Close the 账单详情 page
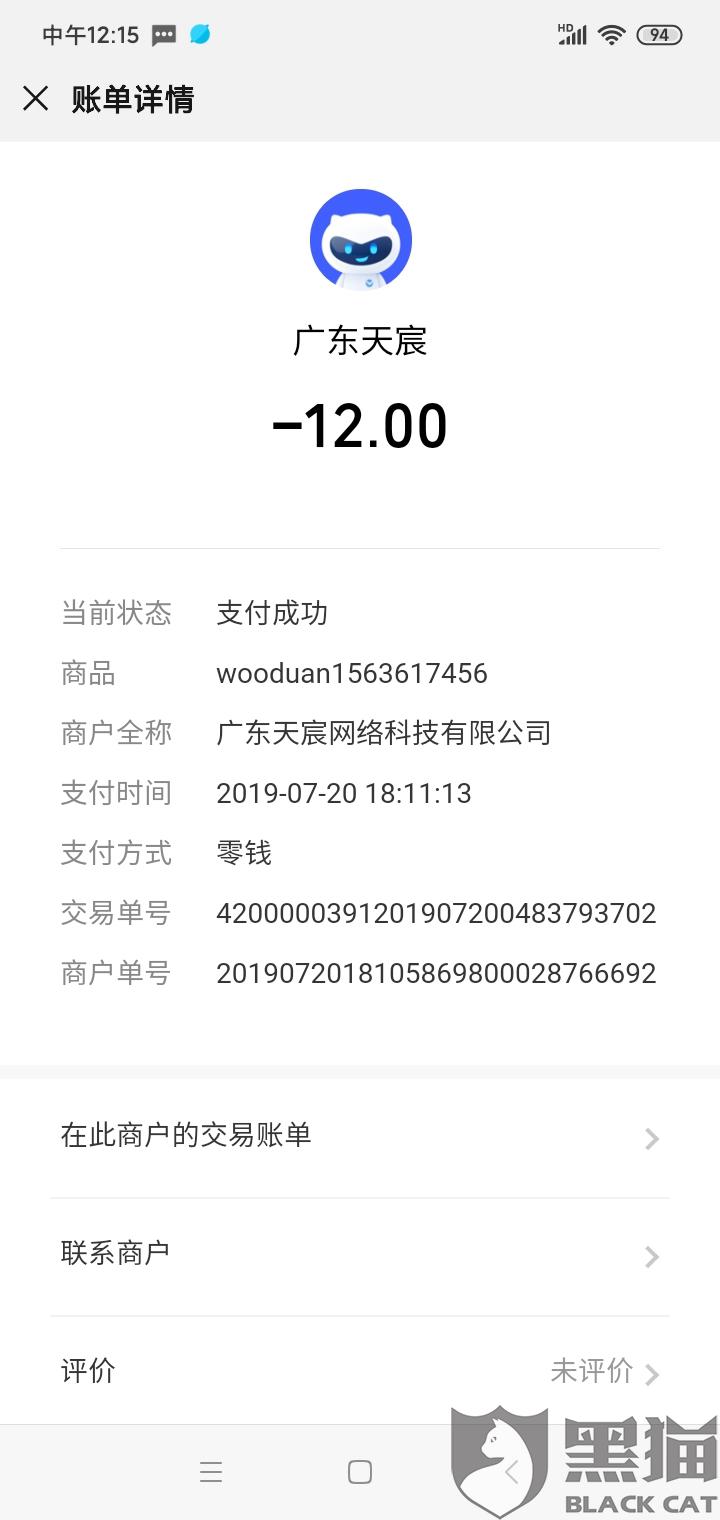720x1520 pixels. (35, 98)
